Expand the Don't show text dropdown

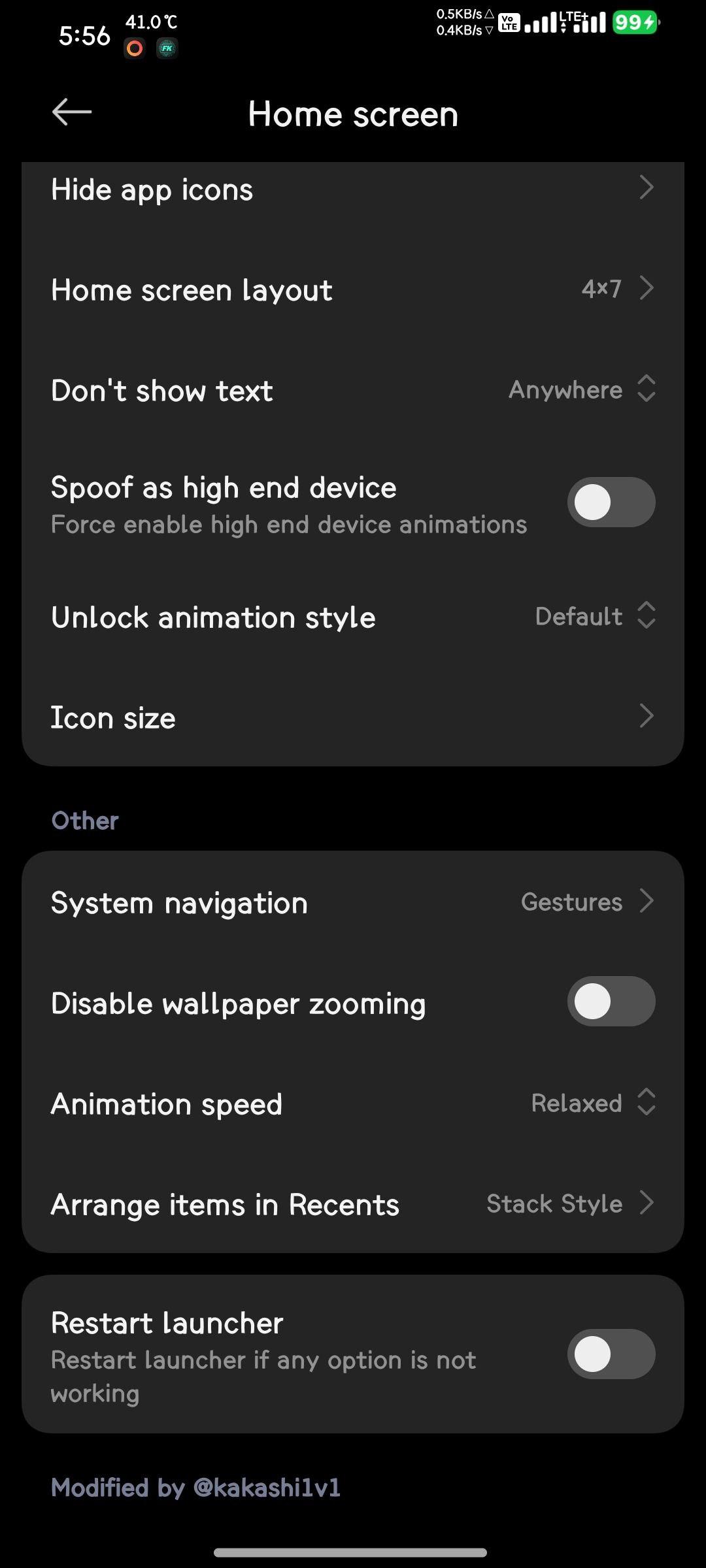353,390
